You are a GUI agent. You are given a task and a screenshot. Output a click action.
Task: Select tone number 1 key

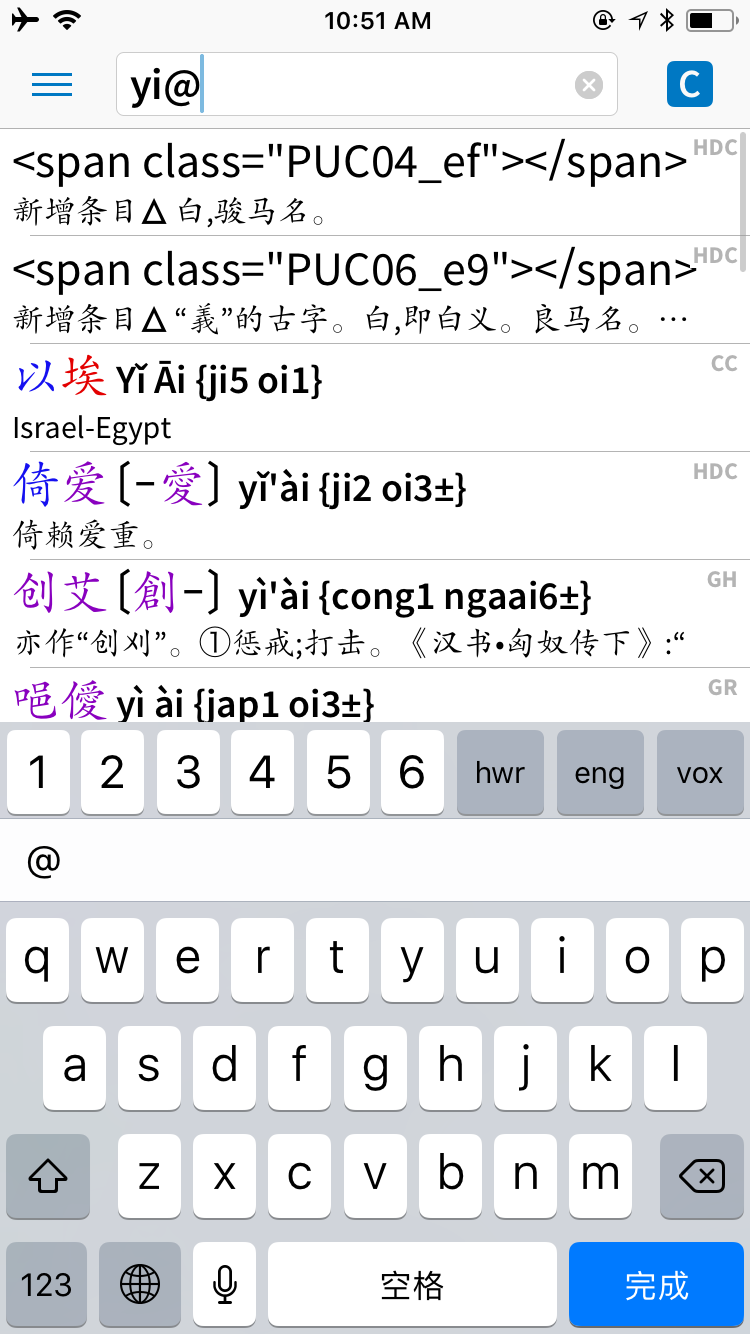(38, 772)
